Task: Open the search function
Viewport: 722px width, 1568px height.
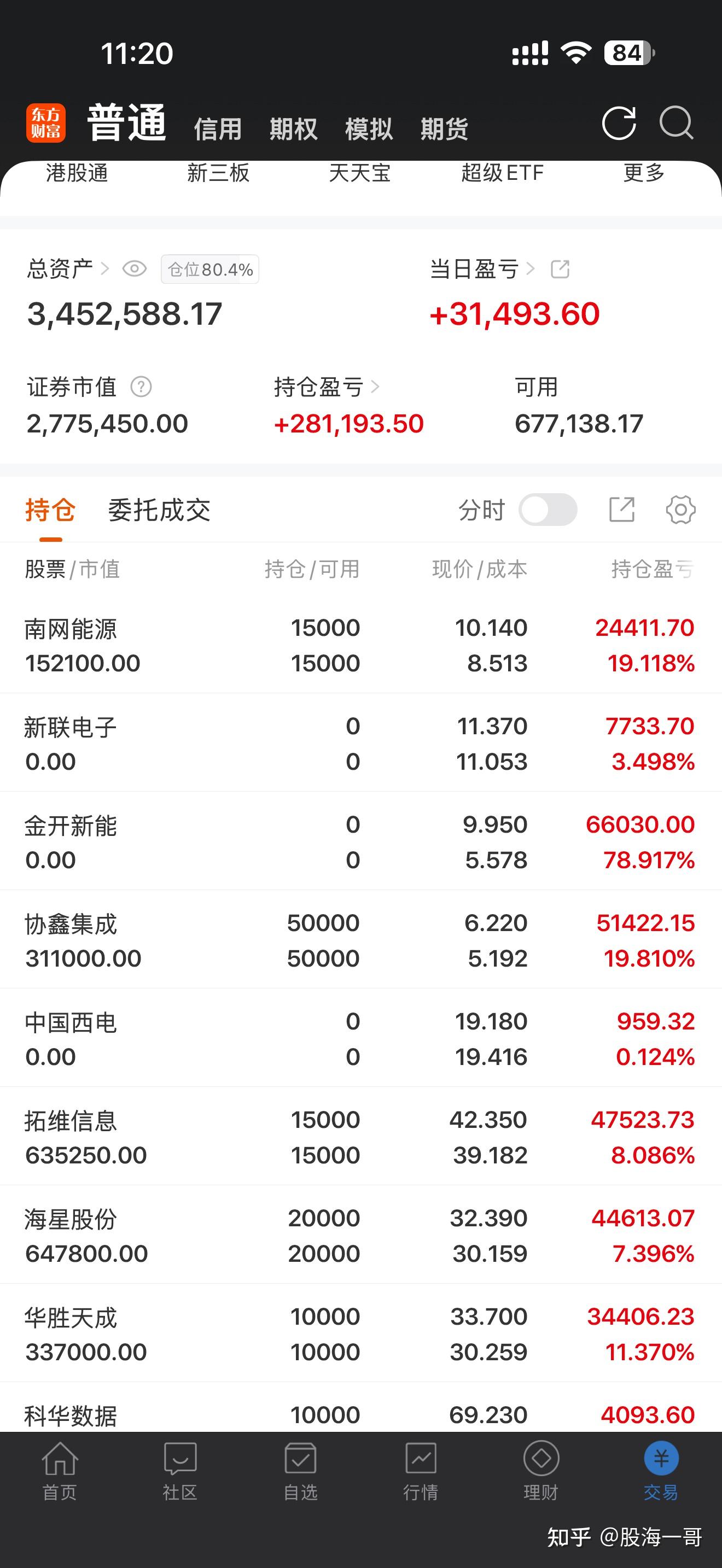Action: [678, 124]
